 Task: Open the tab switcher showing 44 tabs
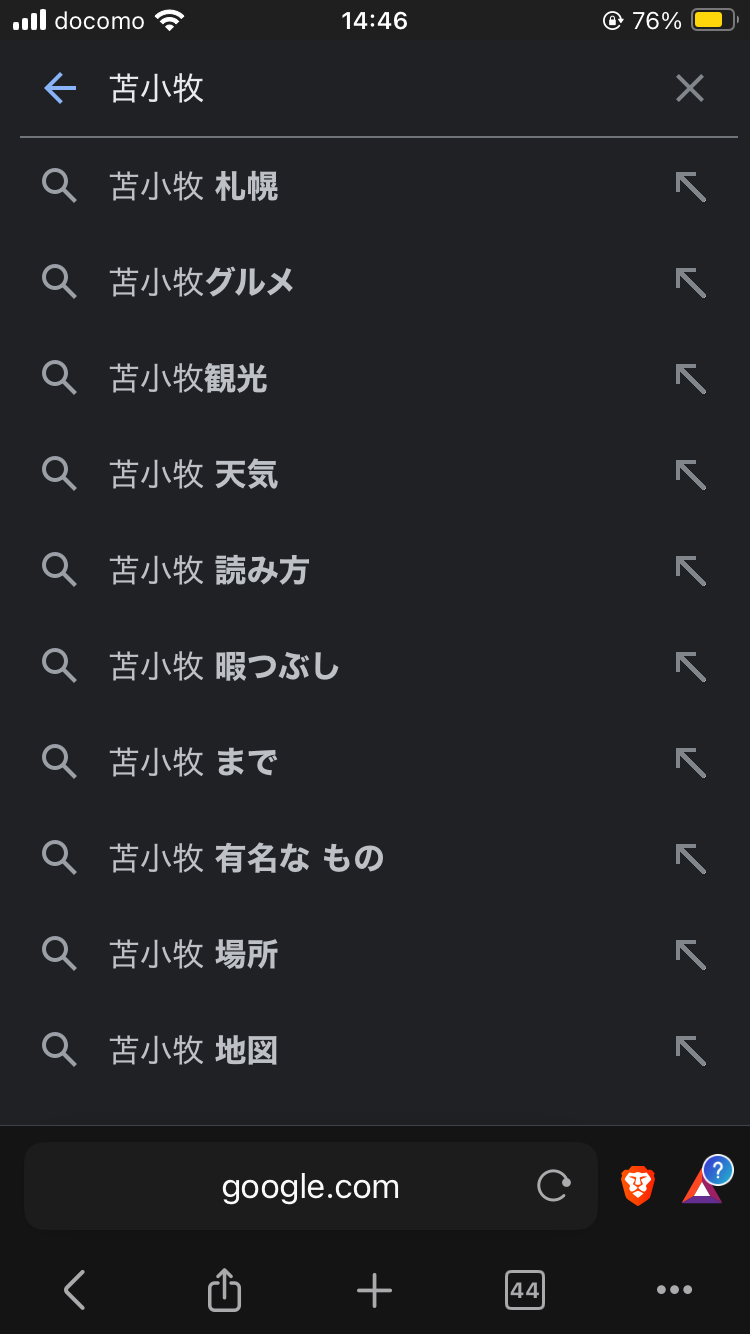pyautogui.click(x=525, y=1290)
